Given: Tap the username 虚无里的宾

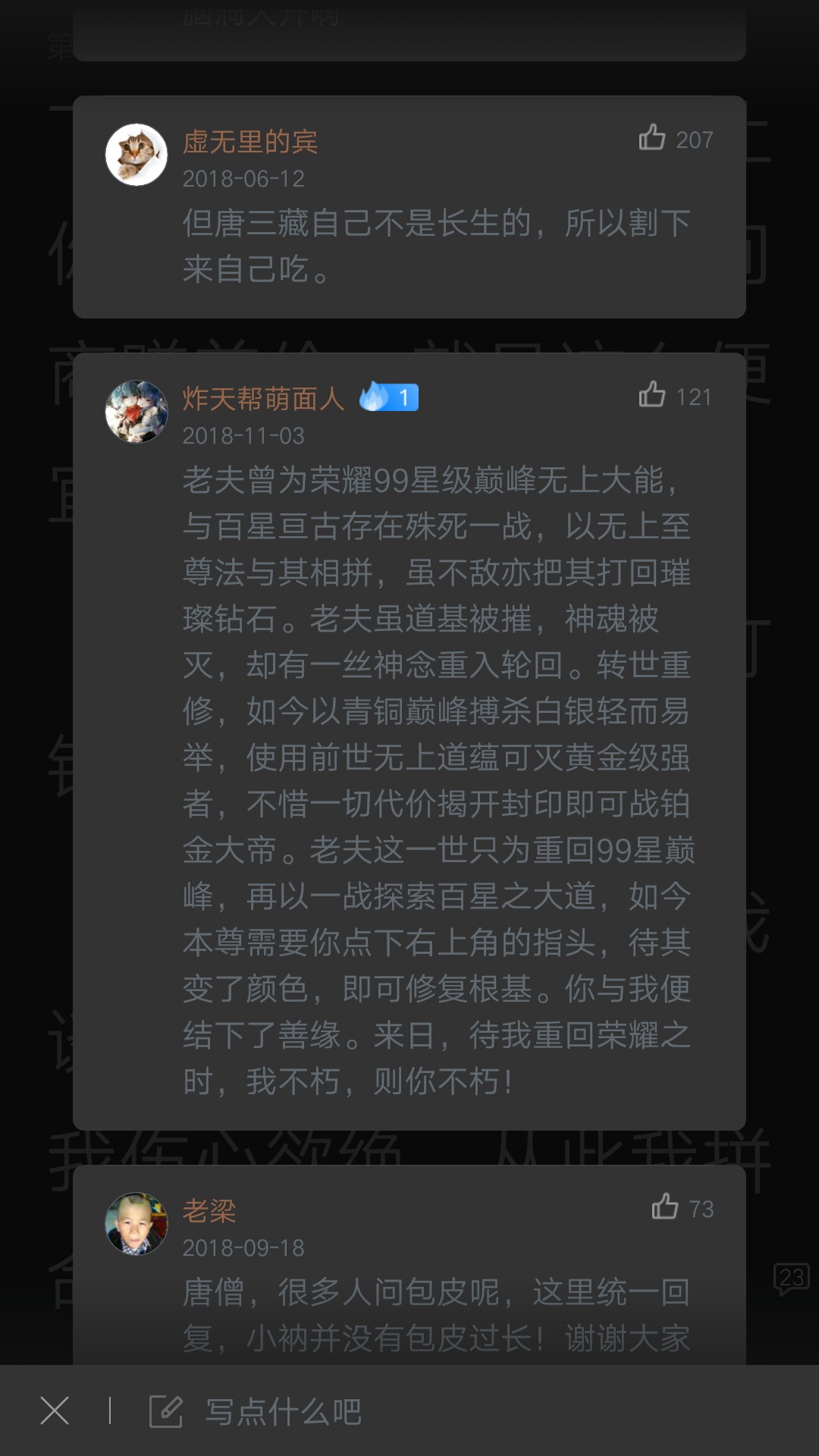Looking at the screenshot, I should click(x=250, y=141).
